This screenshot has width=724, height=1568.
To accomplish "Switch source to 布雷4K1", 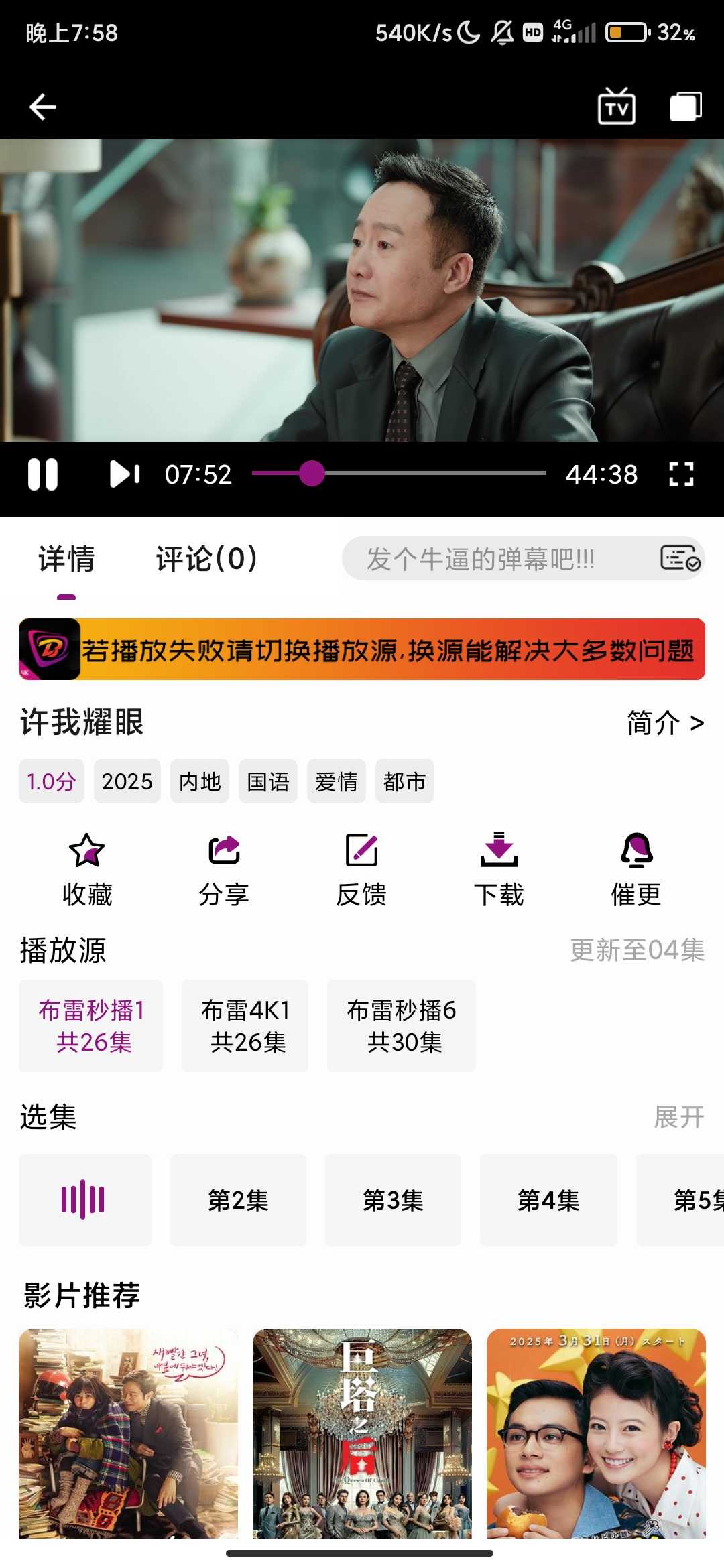I will click(245, 1026).
